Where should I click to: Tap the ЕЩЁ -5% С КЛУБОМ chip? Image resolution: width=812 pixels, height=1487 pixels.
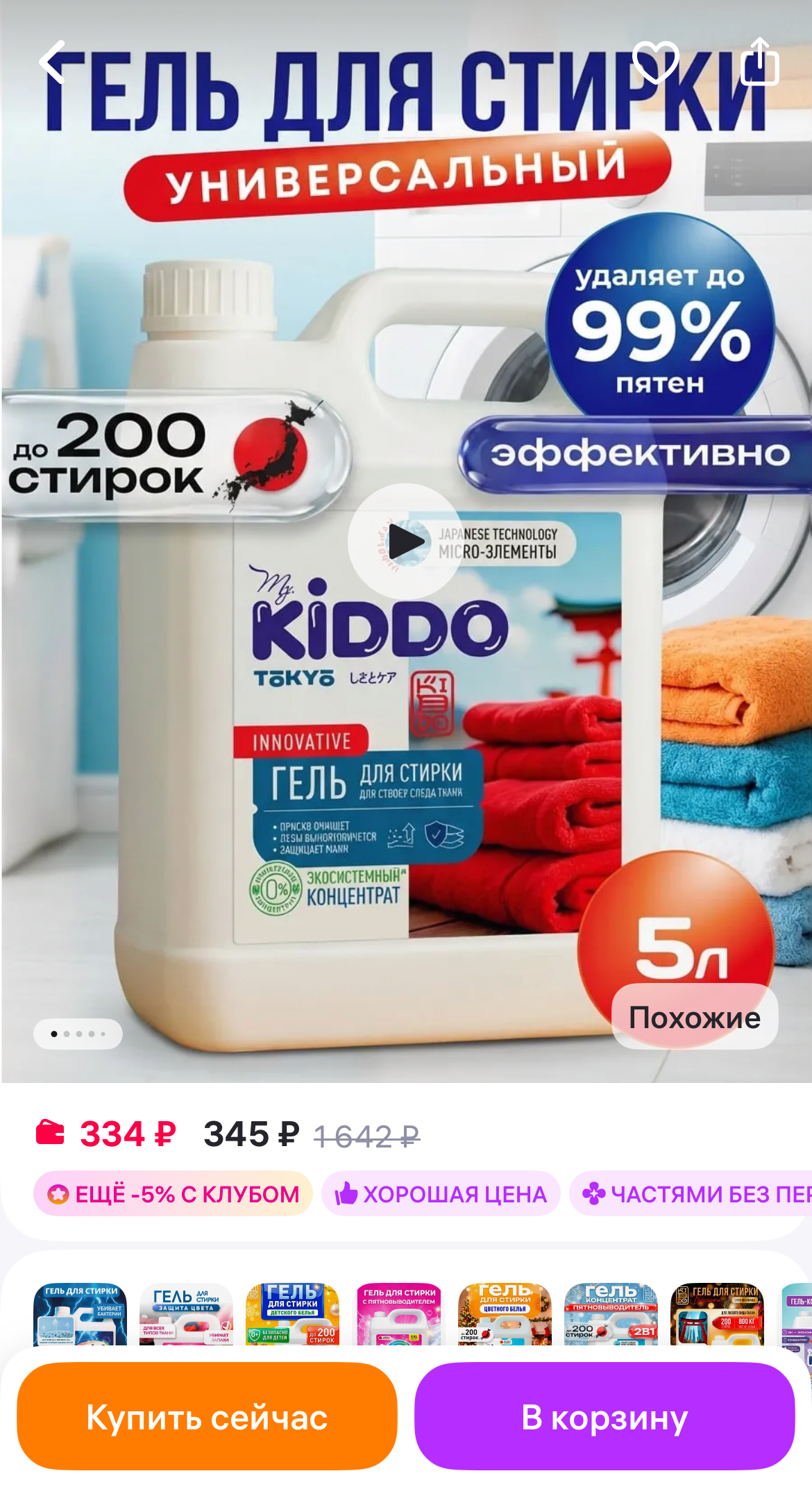173,1194
